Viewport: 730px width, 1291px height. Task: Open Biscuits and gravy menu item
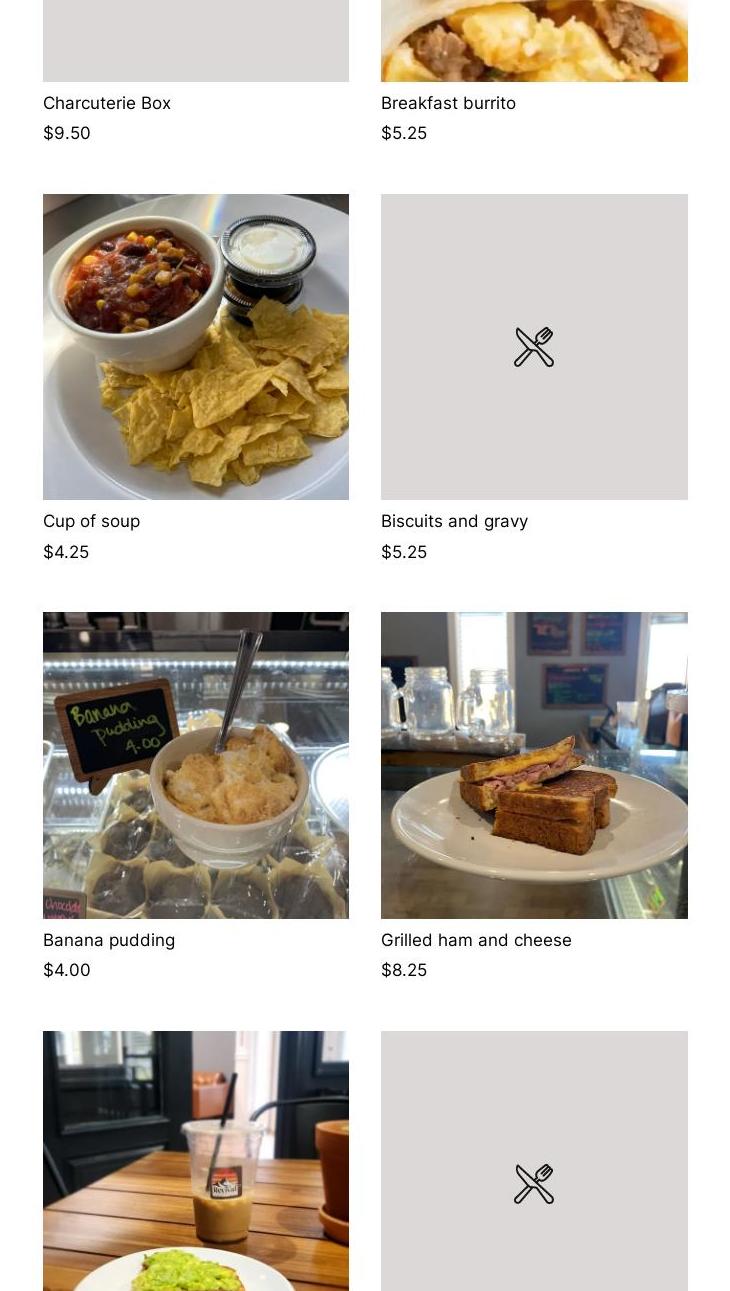point(534,347)
